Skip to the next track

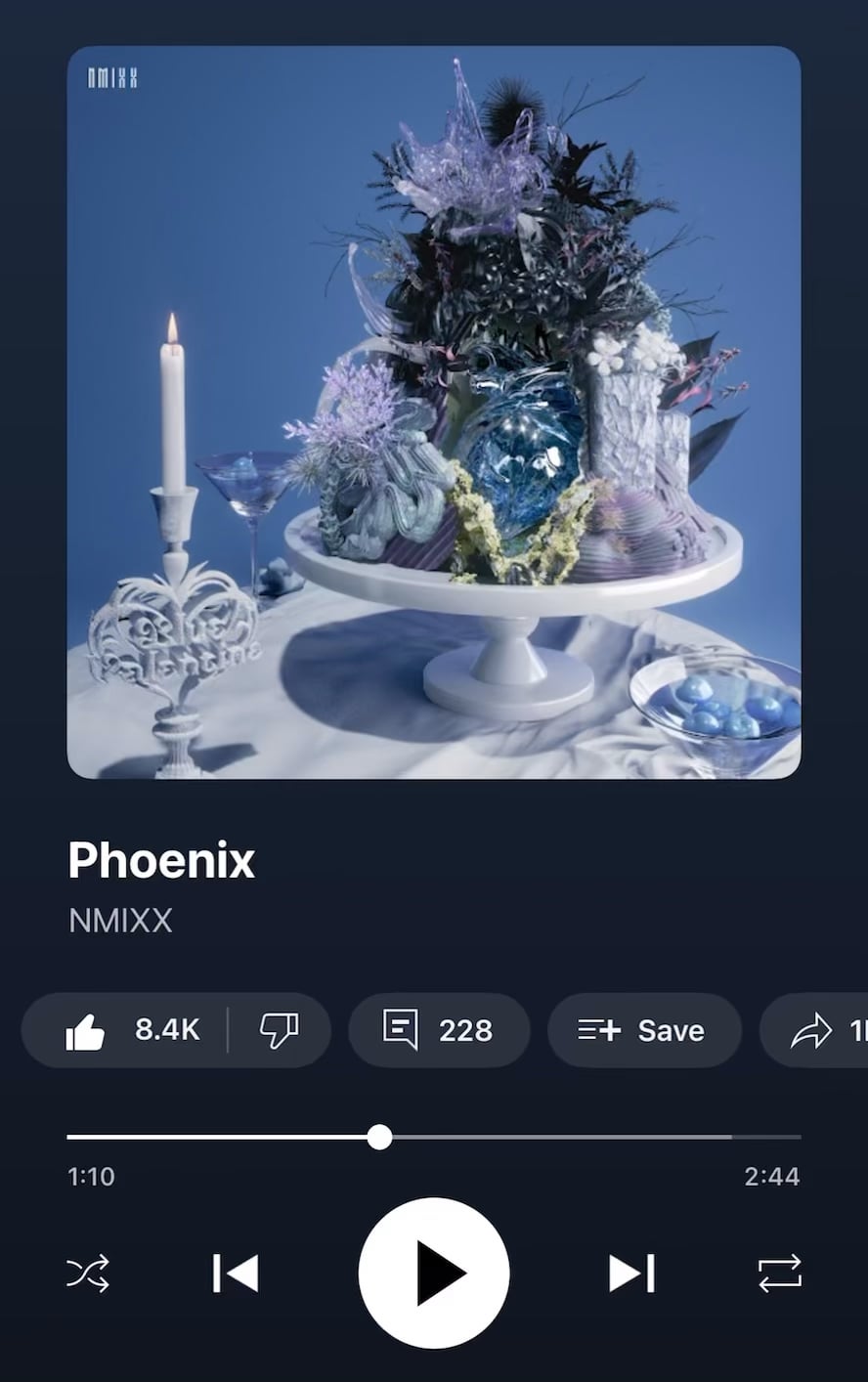(x=631, y=1274)
